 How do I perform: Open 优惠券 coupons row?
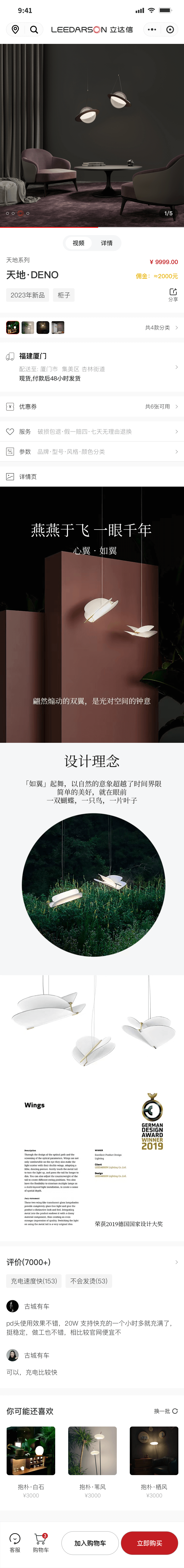coord(92,407)
